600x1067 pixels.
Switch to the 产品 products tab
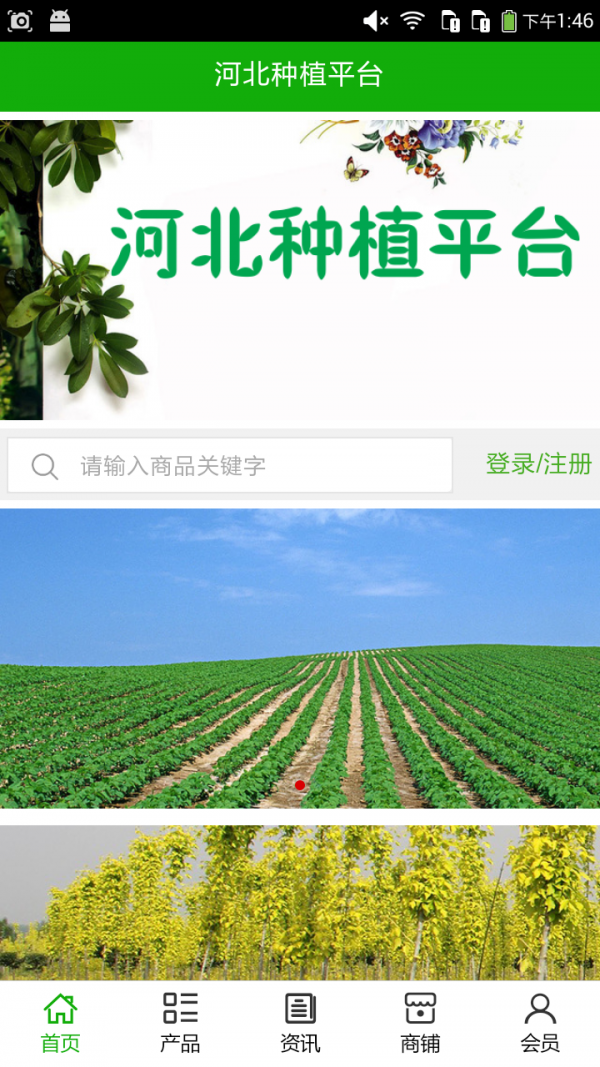pyautogui.click(x=180, y=1023)
